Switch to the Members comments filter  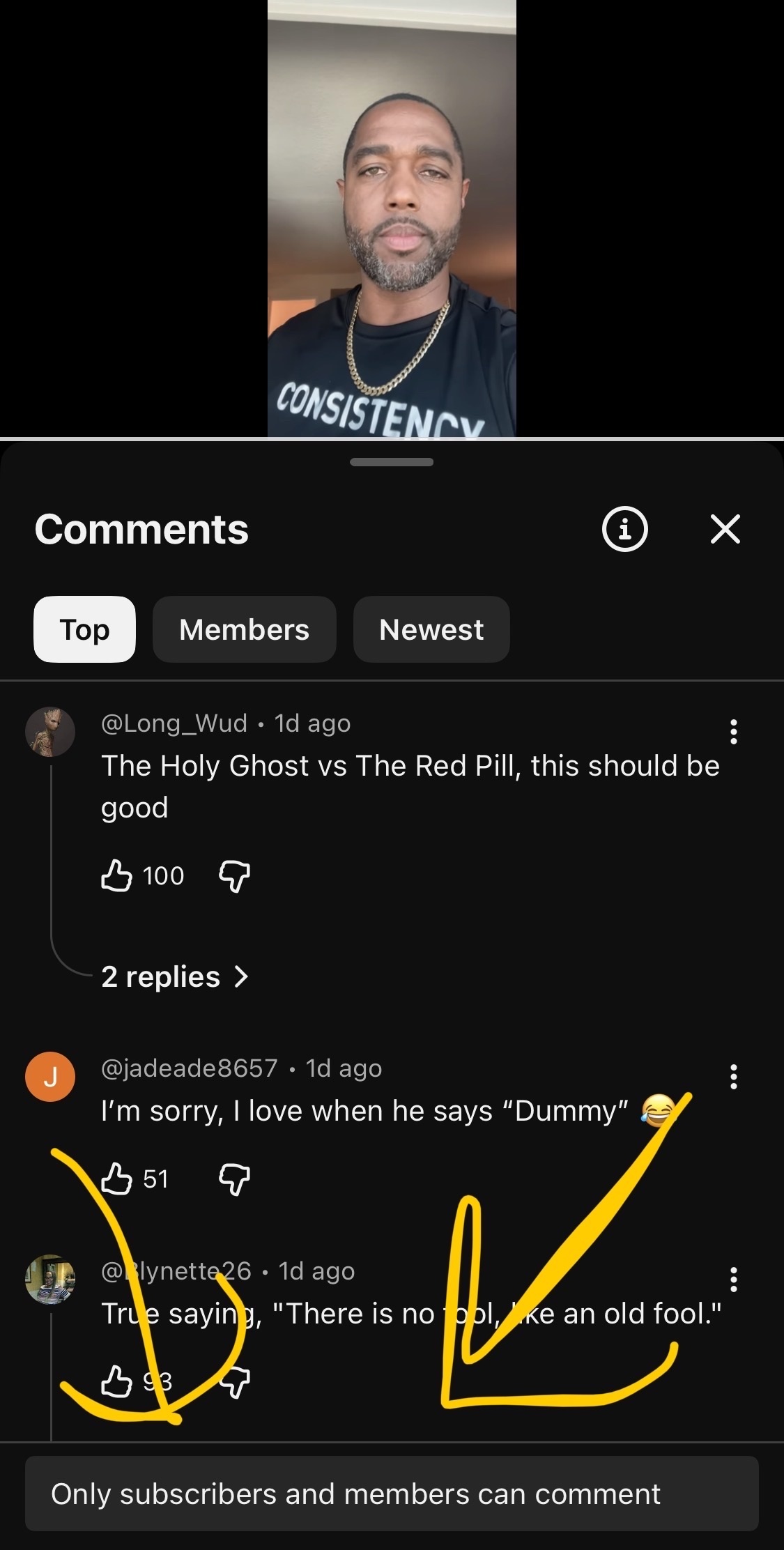[244, 629]
